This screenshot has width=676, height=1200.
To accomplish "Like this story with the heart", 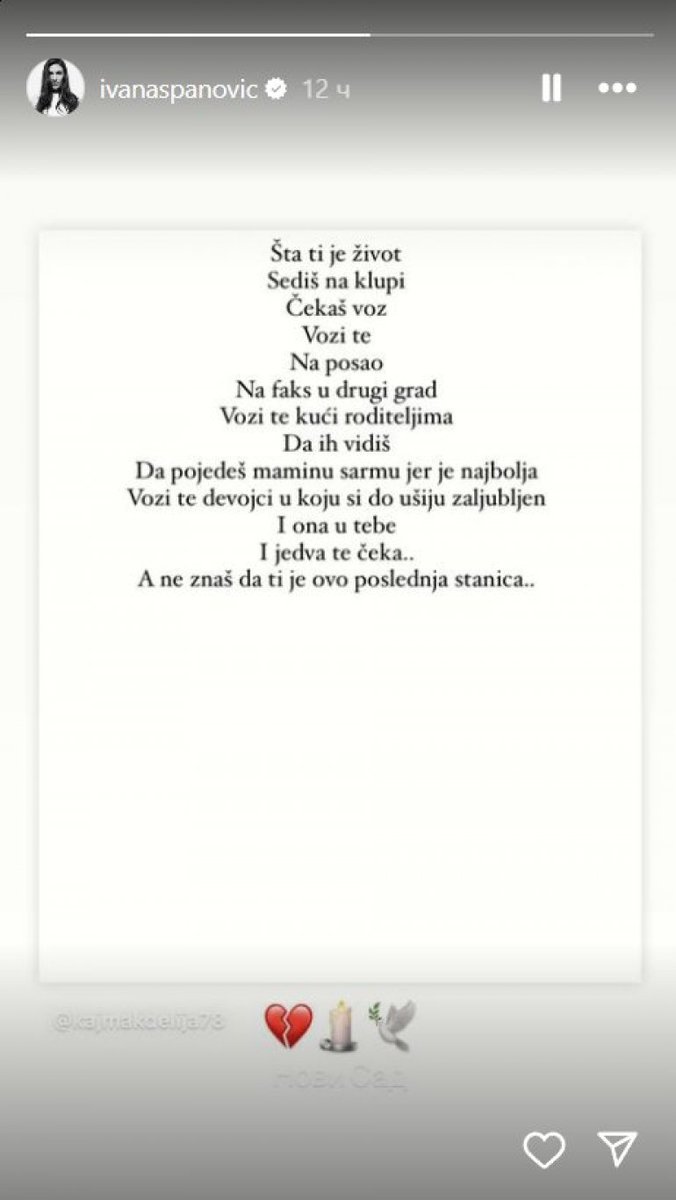I will click(544, 1149).
